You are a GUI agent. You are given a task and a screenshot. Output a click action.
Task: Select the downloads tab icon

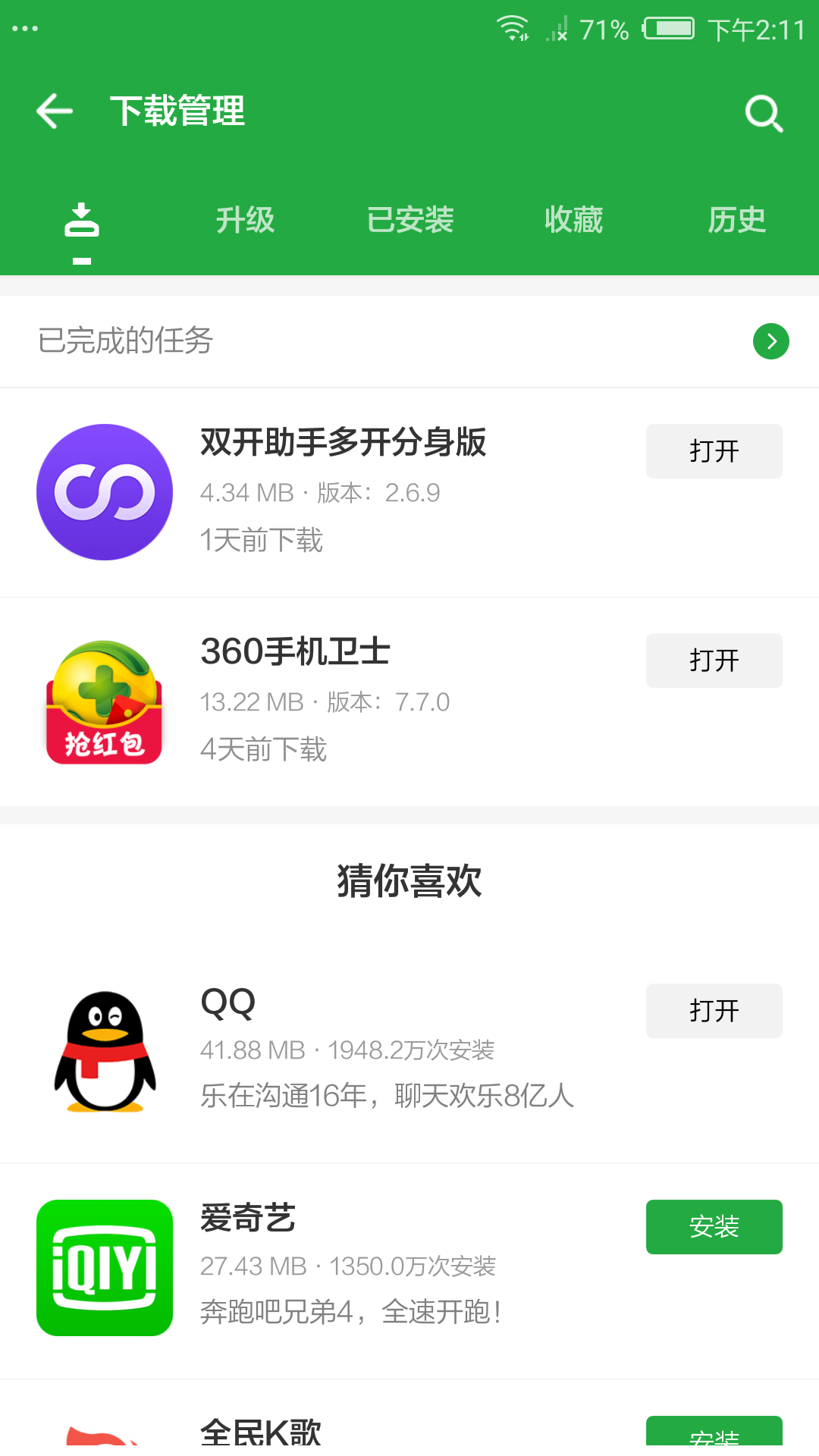(x=82, y=221)
